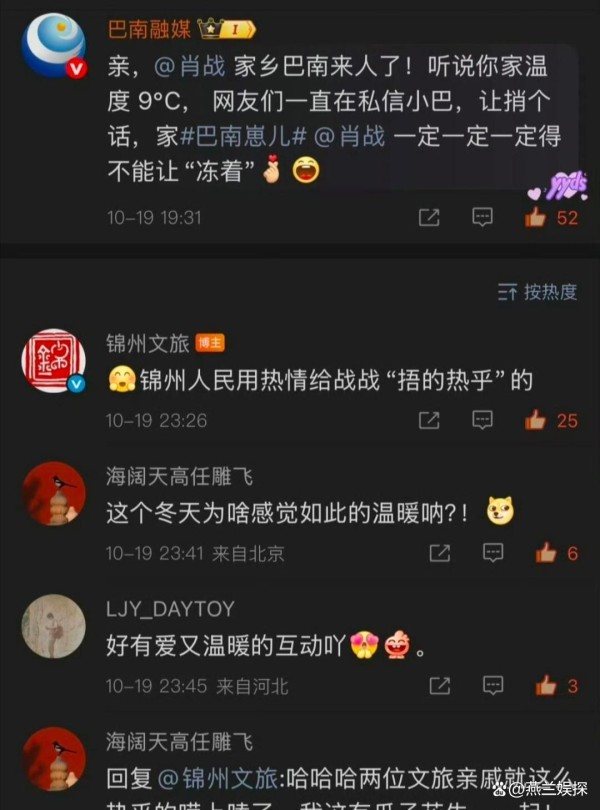The height and width of the screenshot is (810, 600).
Task: Like the comment posted at 10-19 23:41
Action: (x=546, y=552)
